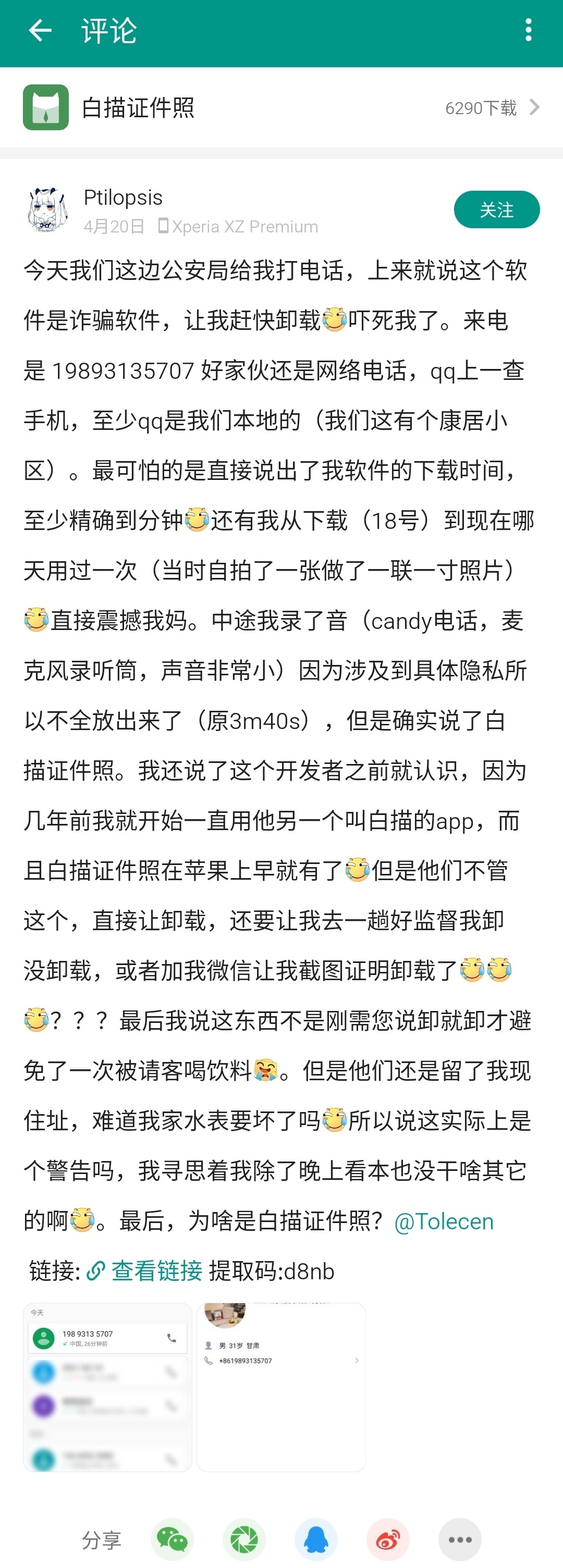Open the 查看链接 link
Screen dimensions: 563x1568
[x=156, y=1271]
